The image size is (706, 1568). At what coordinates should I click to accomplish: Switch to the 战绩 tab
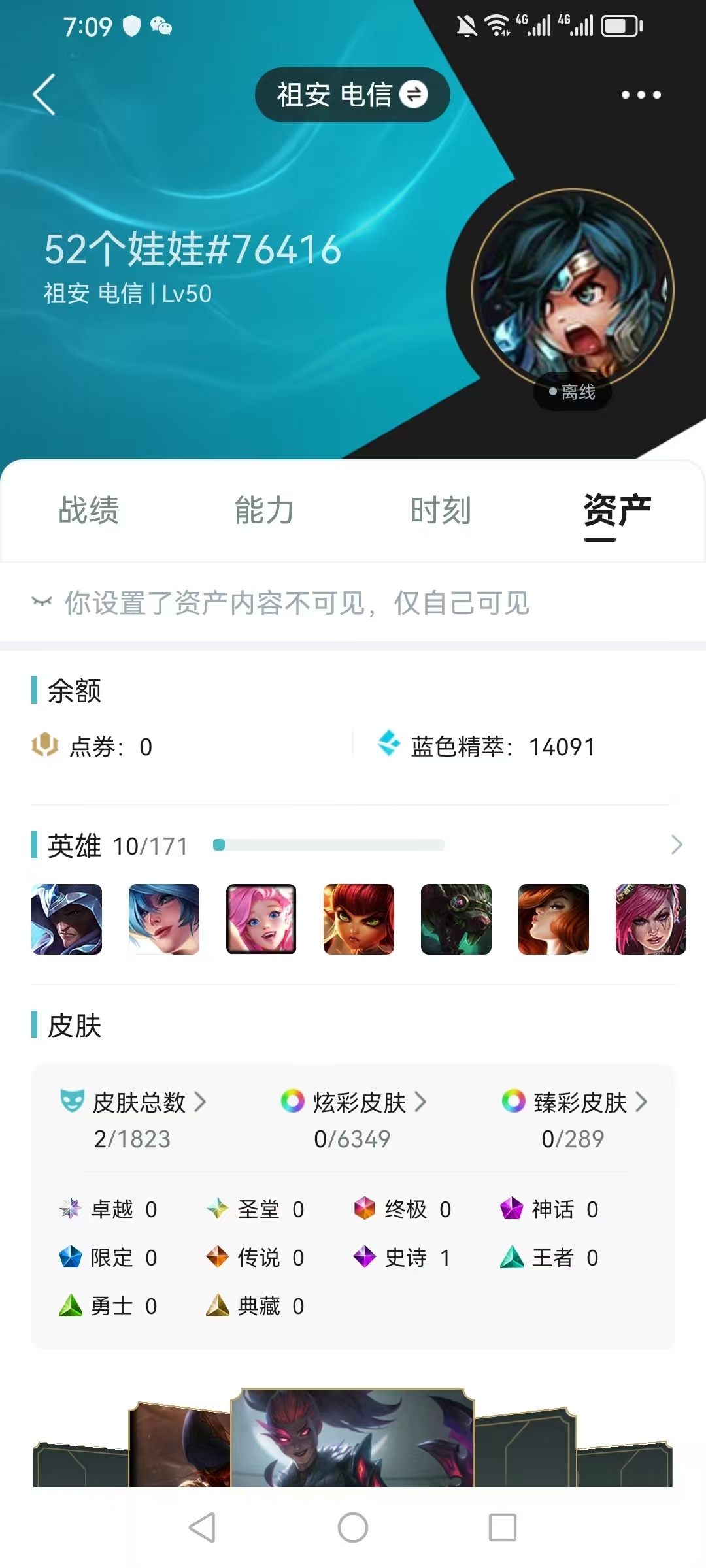(x=89, y=510)
